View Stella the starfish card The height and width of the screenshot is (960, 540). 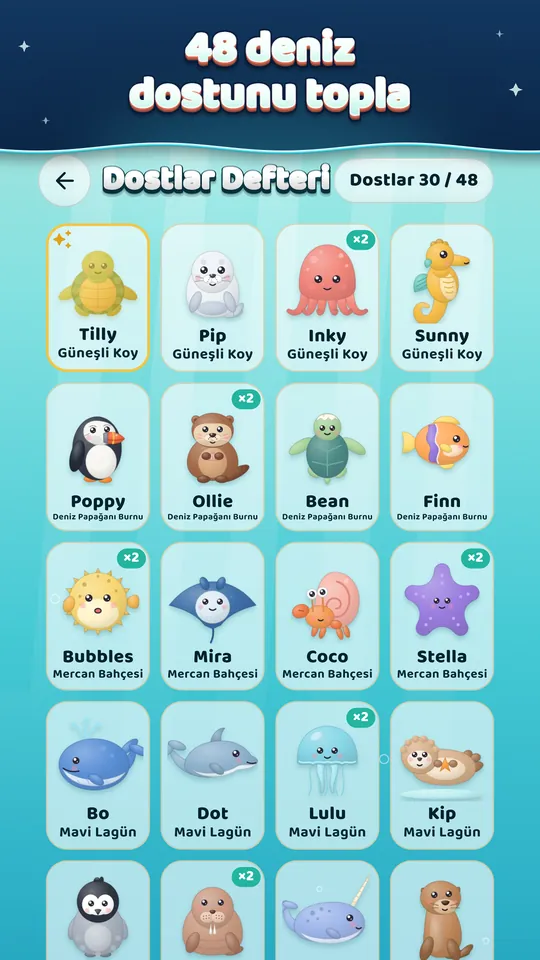tap(442, 616)
